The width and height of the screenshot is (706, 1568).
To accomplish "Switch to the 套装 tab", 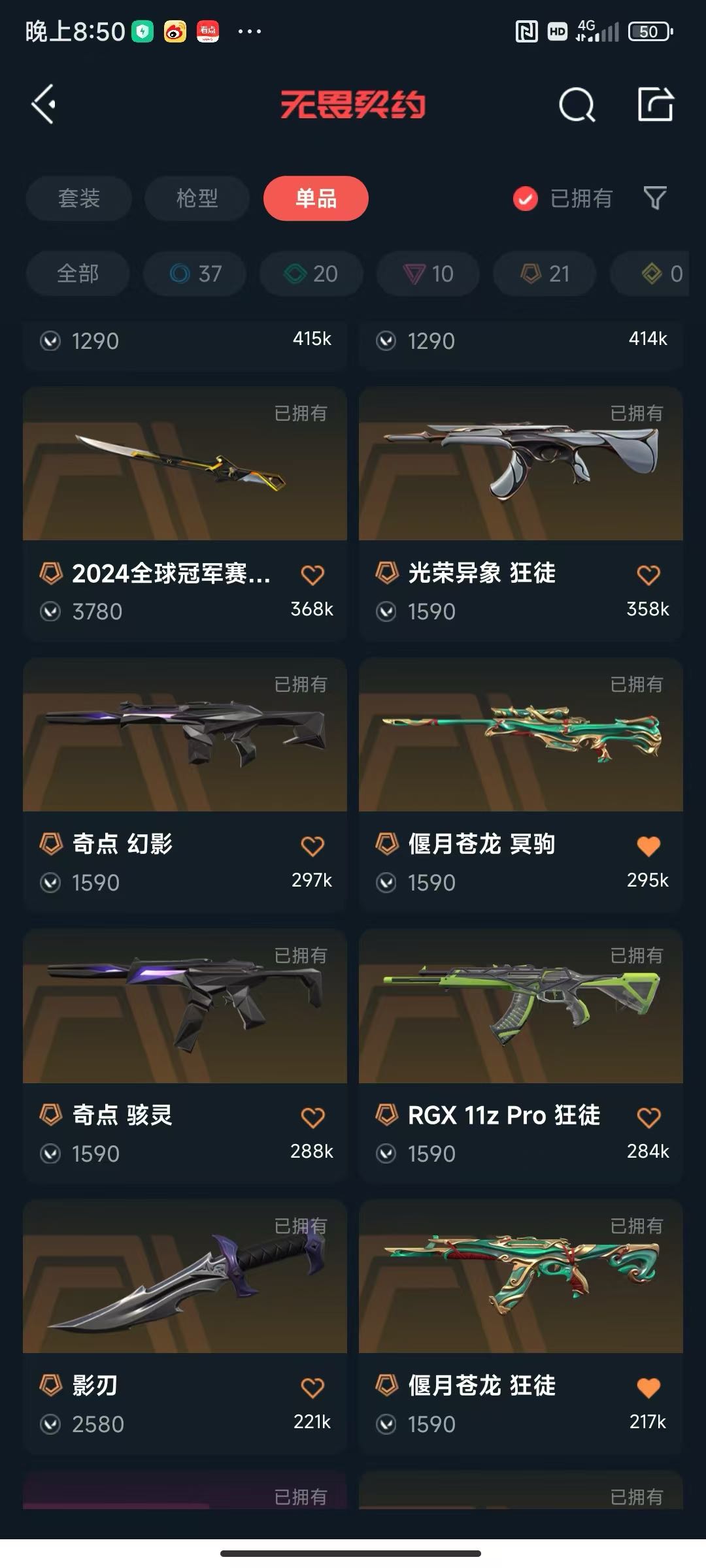I will pos(78,198).
